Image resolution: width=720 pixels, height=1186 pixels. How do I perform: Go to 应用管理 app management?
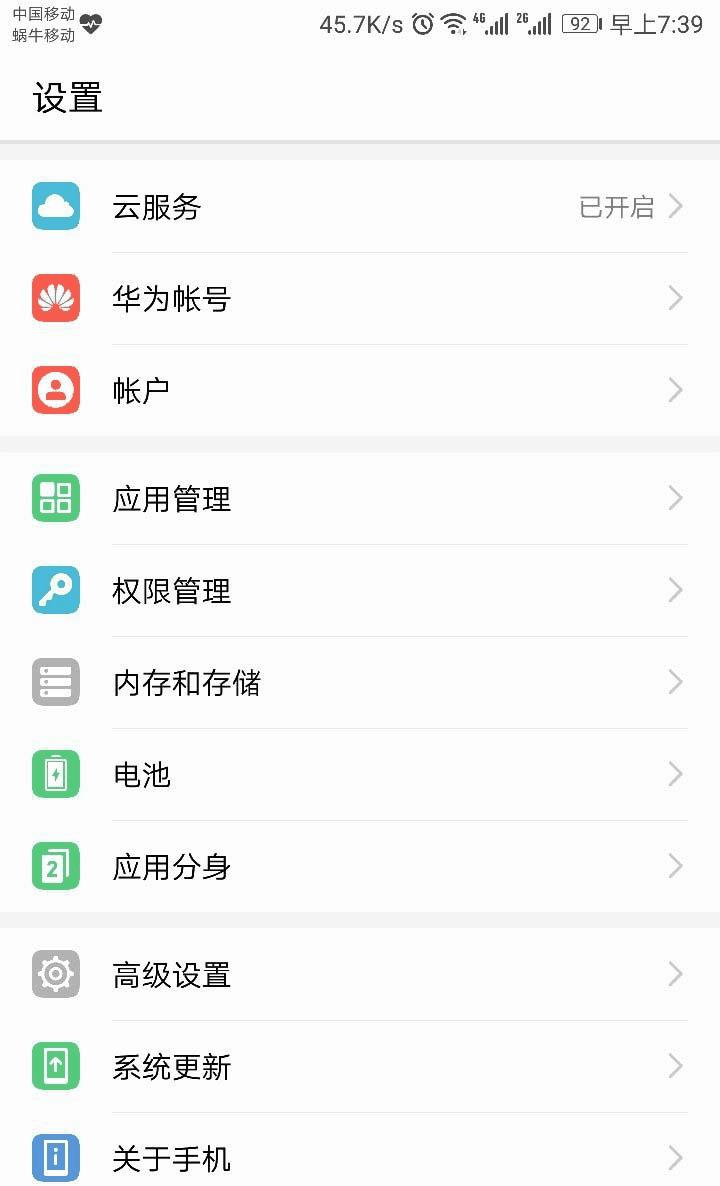(x=360, y=499)
